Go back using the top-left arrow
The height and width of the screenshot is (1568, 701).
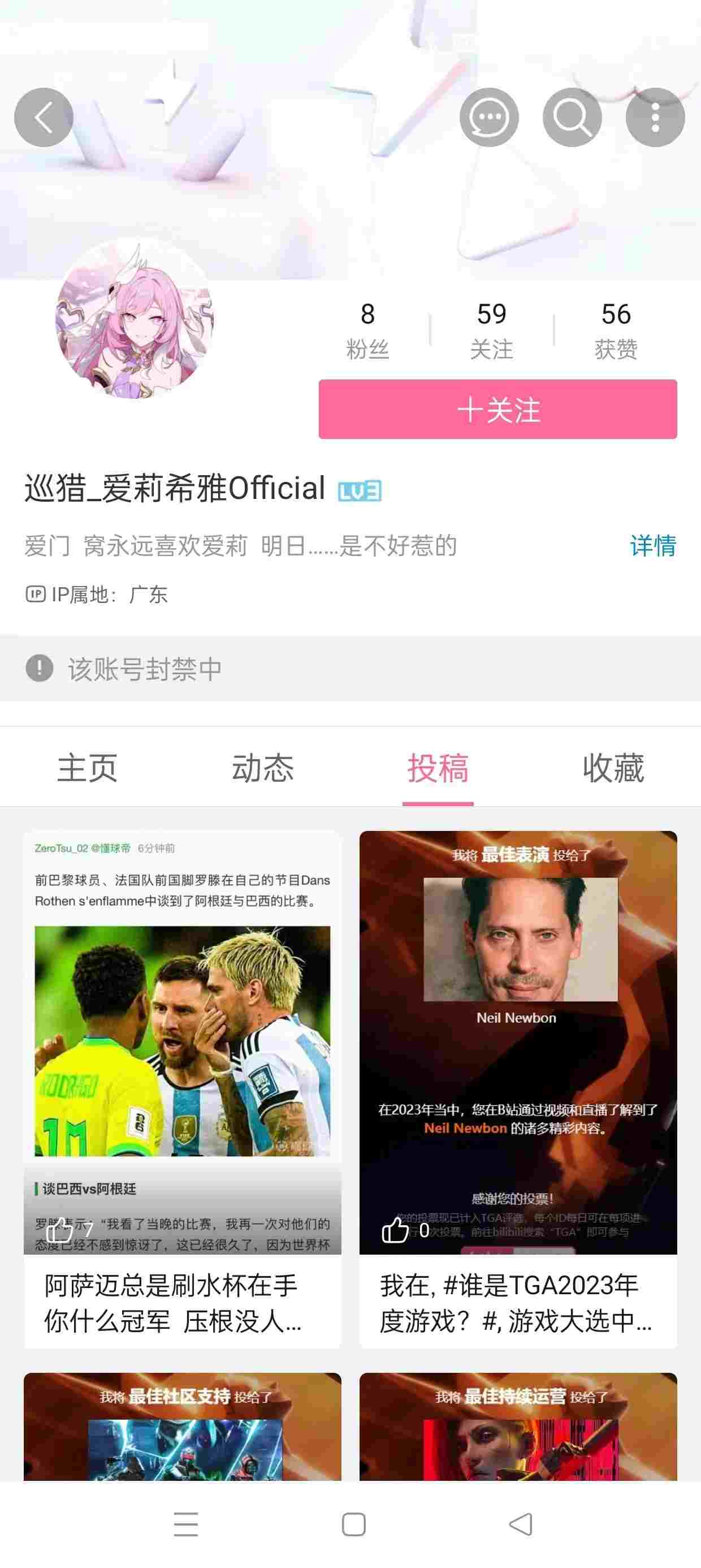44,118
